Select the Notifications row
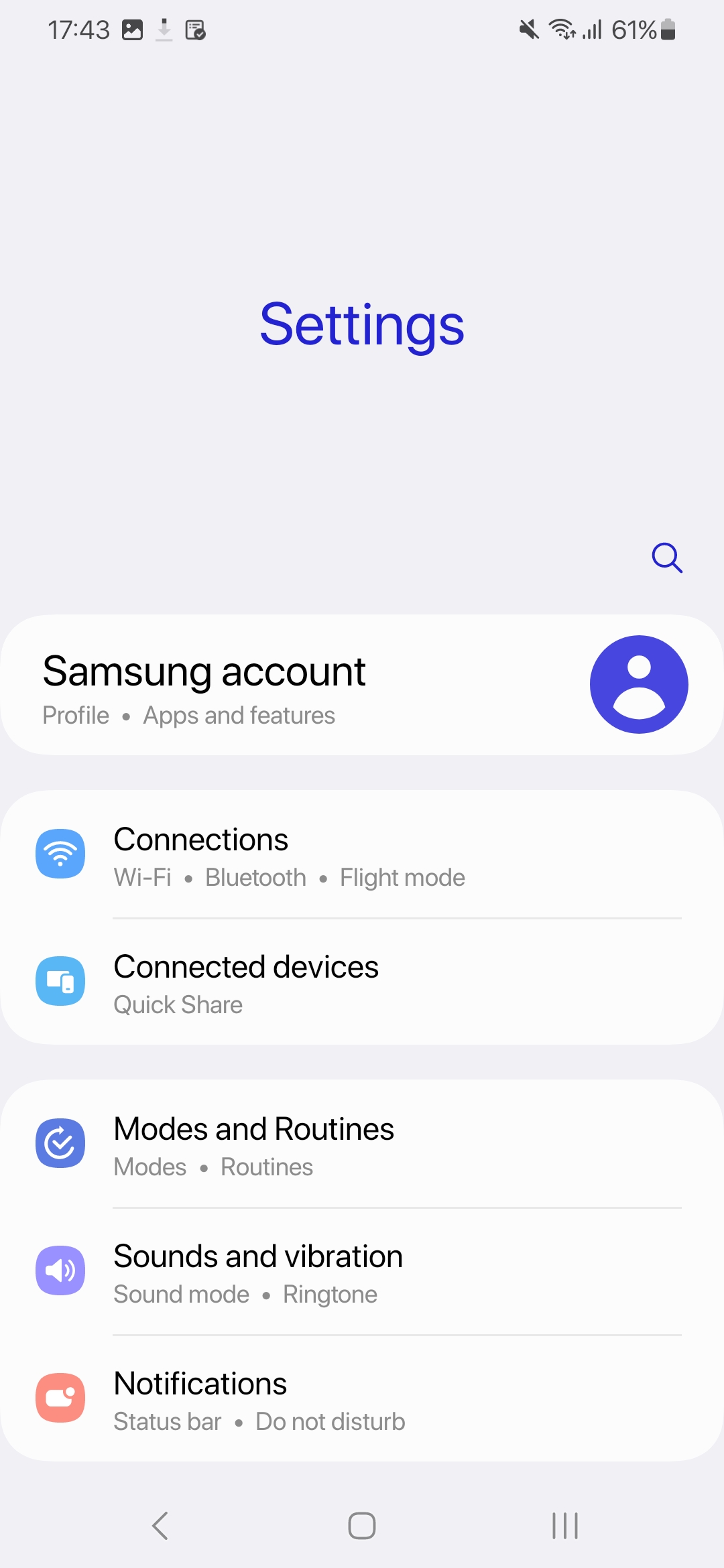This screenshot has height=1568, width=724. click(362, 1398)
